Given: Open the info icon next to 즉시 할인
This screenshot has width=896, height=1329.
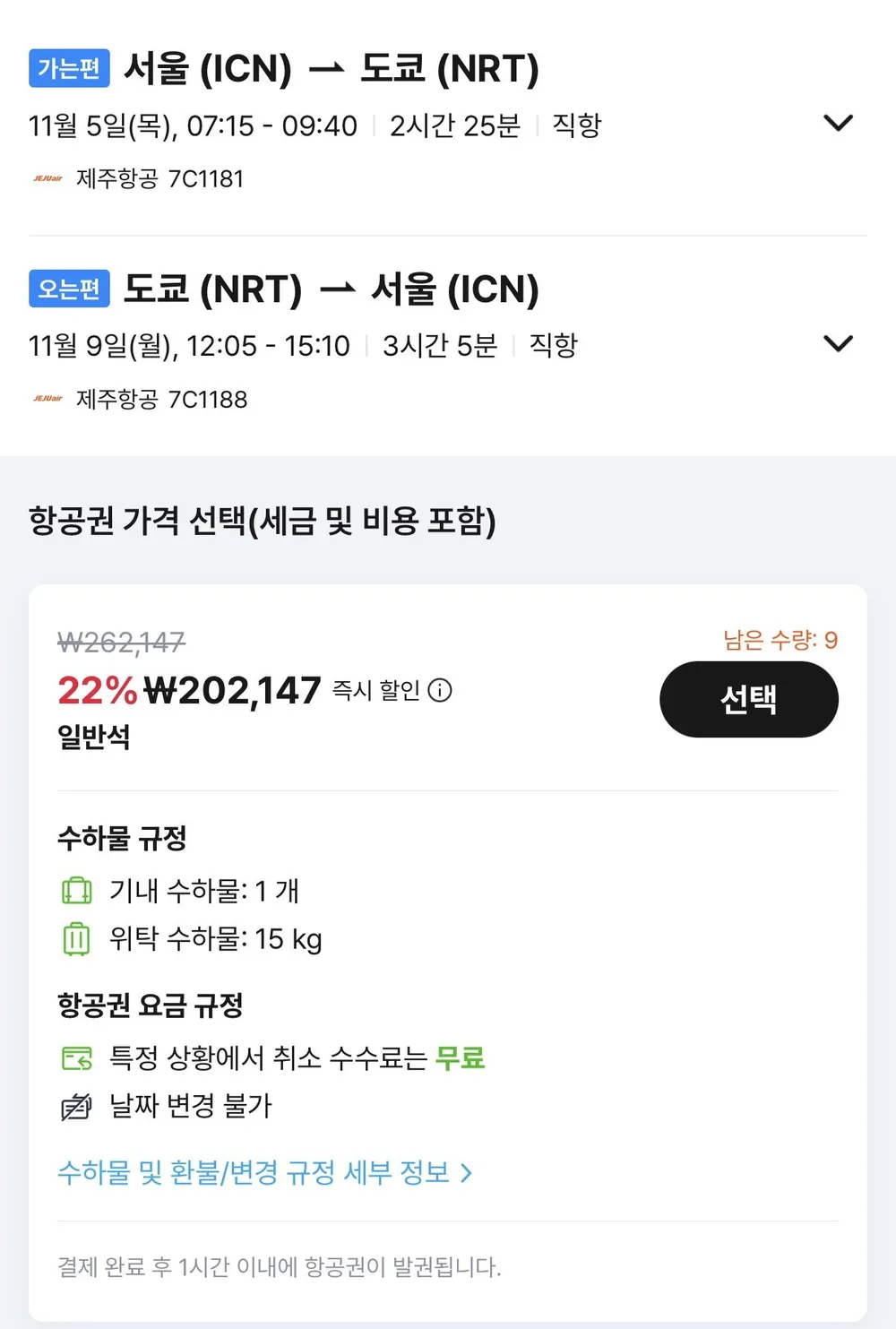Looking at the screenshot, I should pos(440,690).
